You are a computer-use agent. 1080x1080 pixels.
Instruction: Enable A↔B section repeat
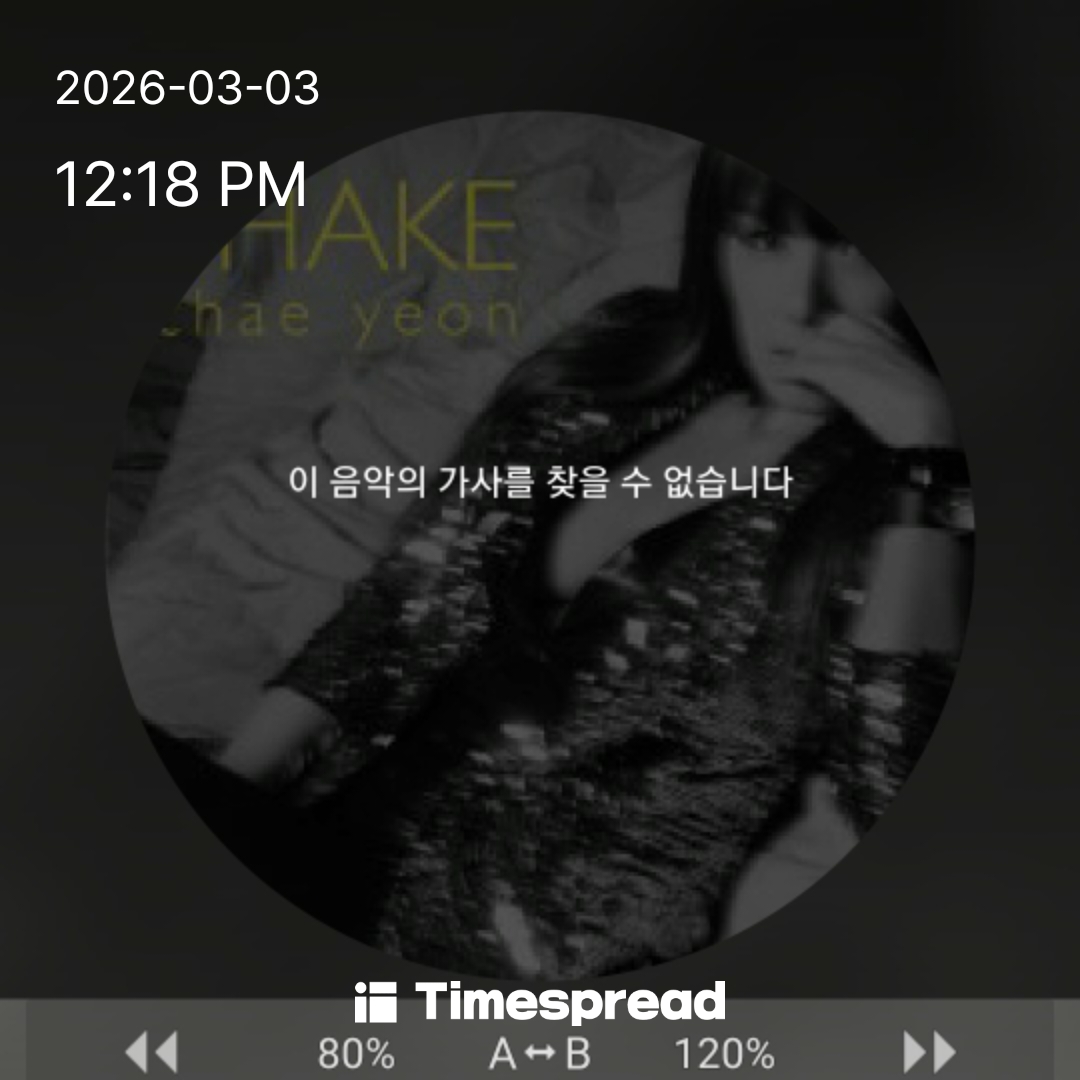coord(540,1053)
